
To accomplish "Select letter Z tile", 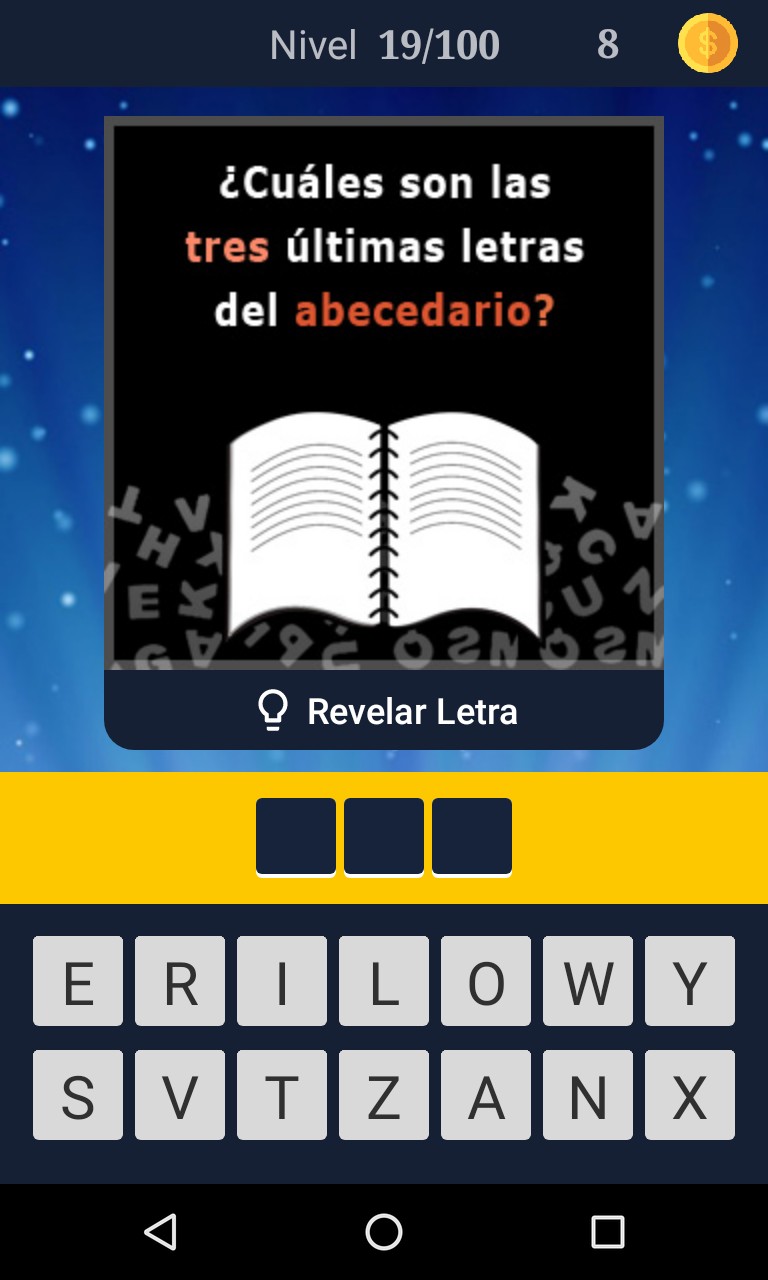I will [x=383, y=1095].
